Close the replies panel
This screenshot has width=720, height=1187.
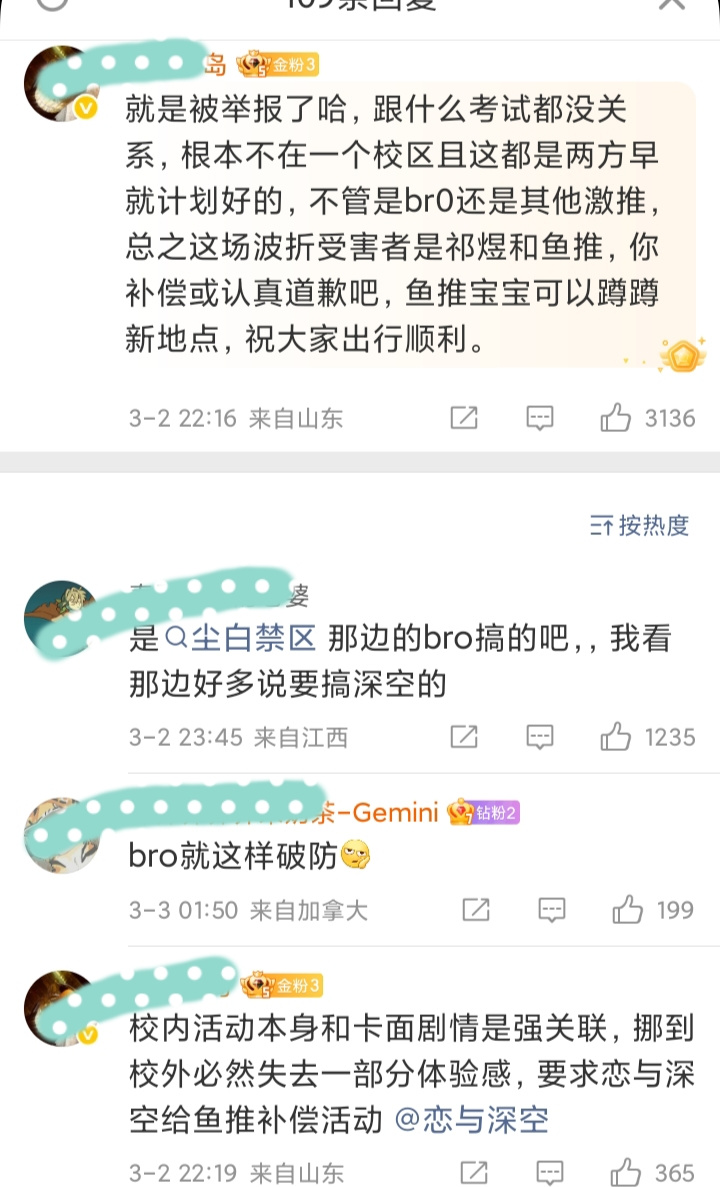(x=672, y=4)
